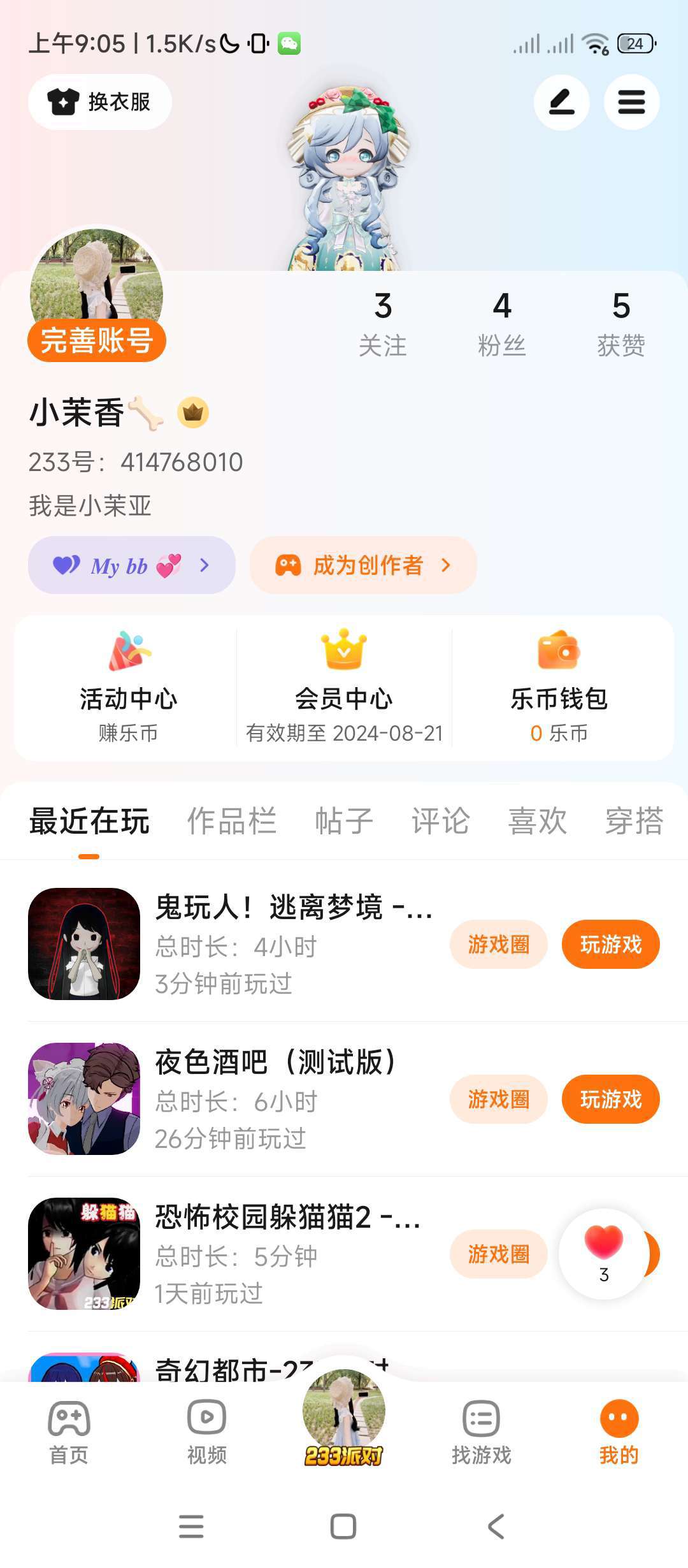Tap 成为创作者 to become a creator
Viewport: 688px width, 1568px height.
363,565
